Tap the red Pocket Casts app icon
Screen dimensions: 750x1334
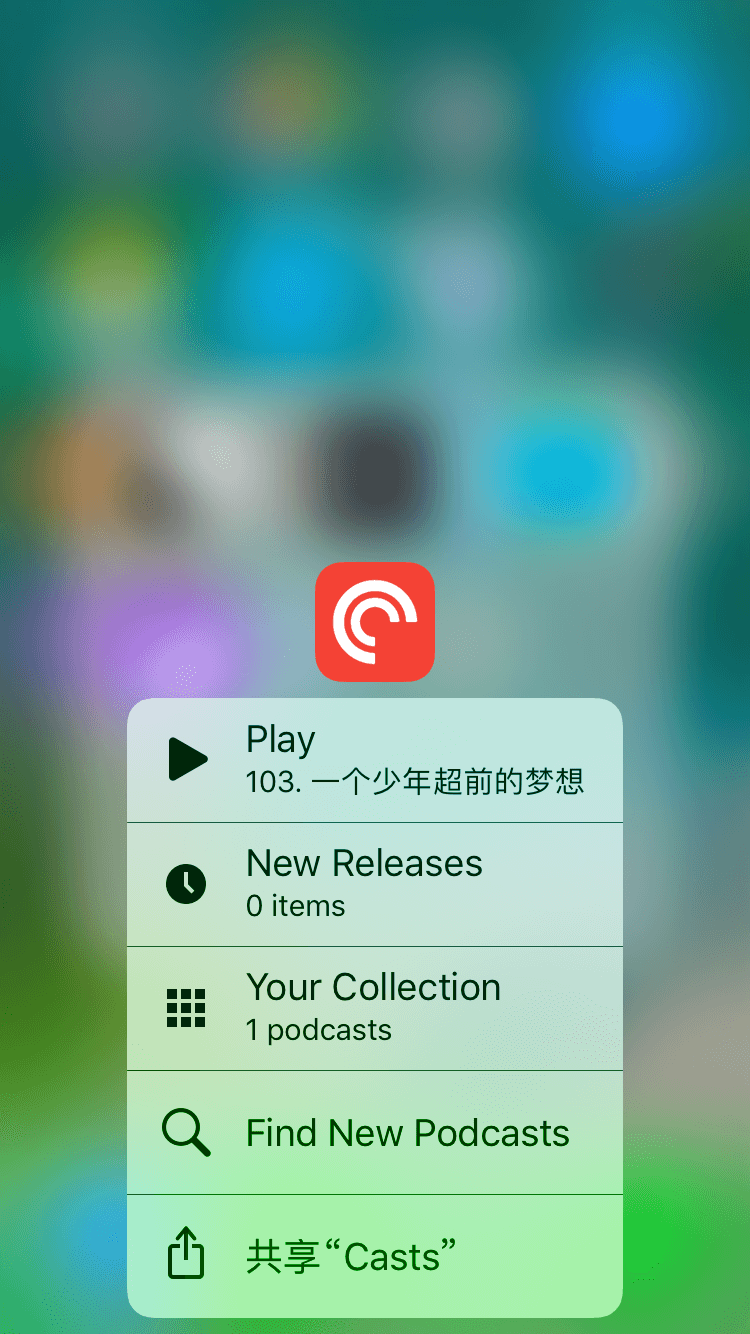point(375,621)
